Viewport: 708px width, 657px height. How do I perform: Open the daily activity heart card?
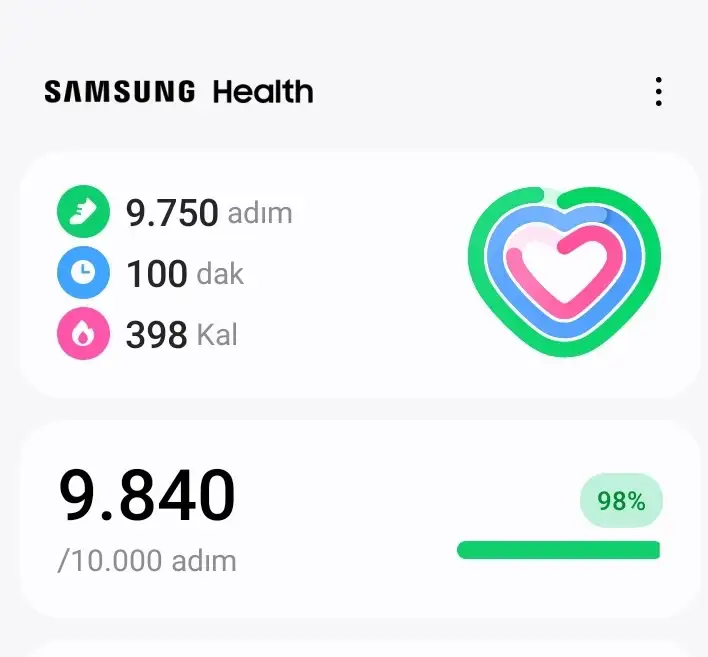[360, 274]
